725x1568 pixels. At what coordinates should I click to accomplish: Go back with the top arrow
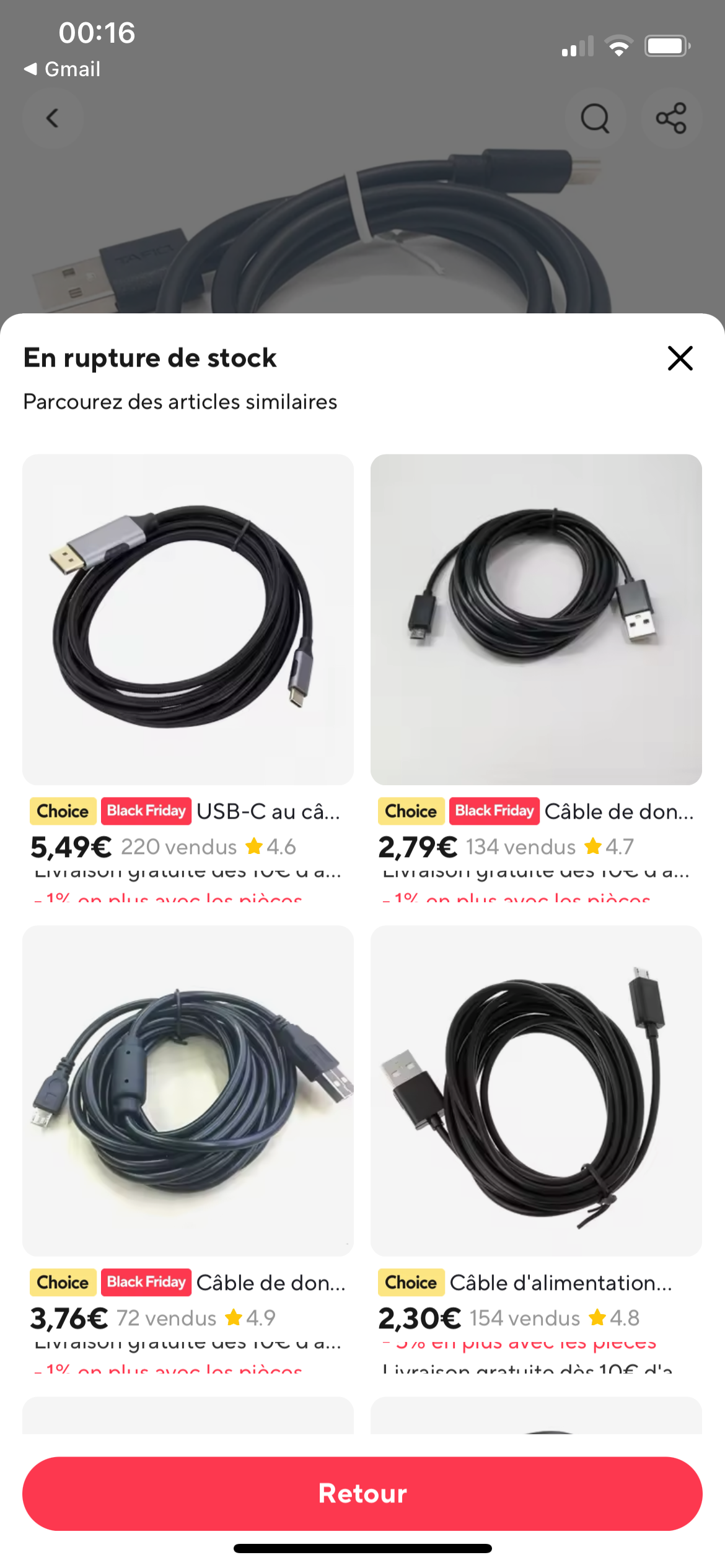(x=53, y=118)
